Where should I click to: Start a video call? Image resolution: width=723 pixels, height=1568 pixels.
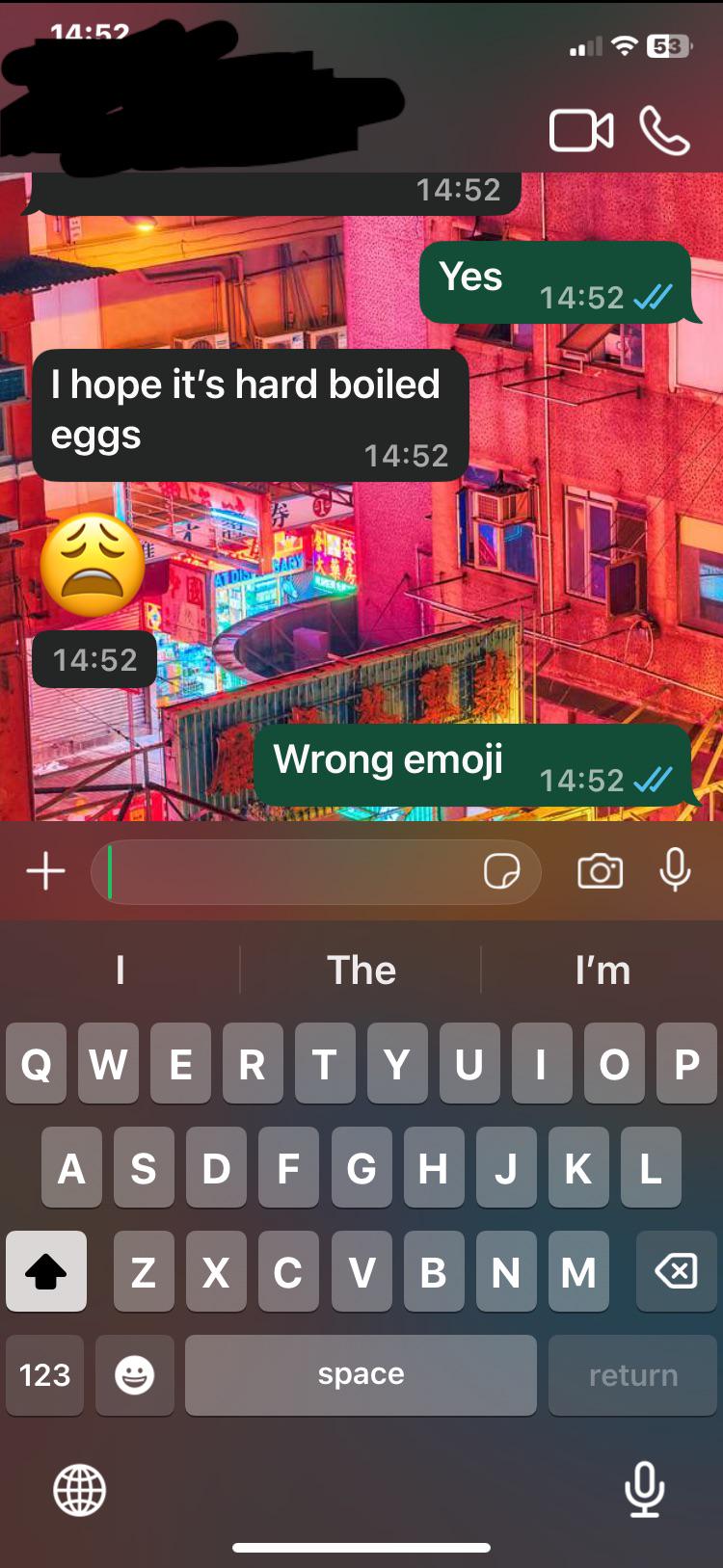(581, 131)
